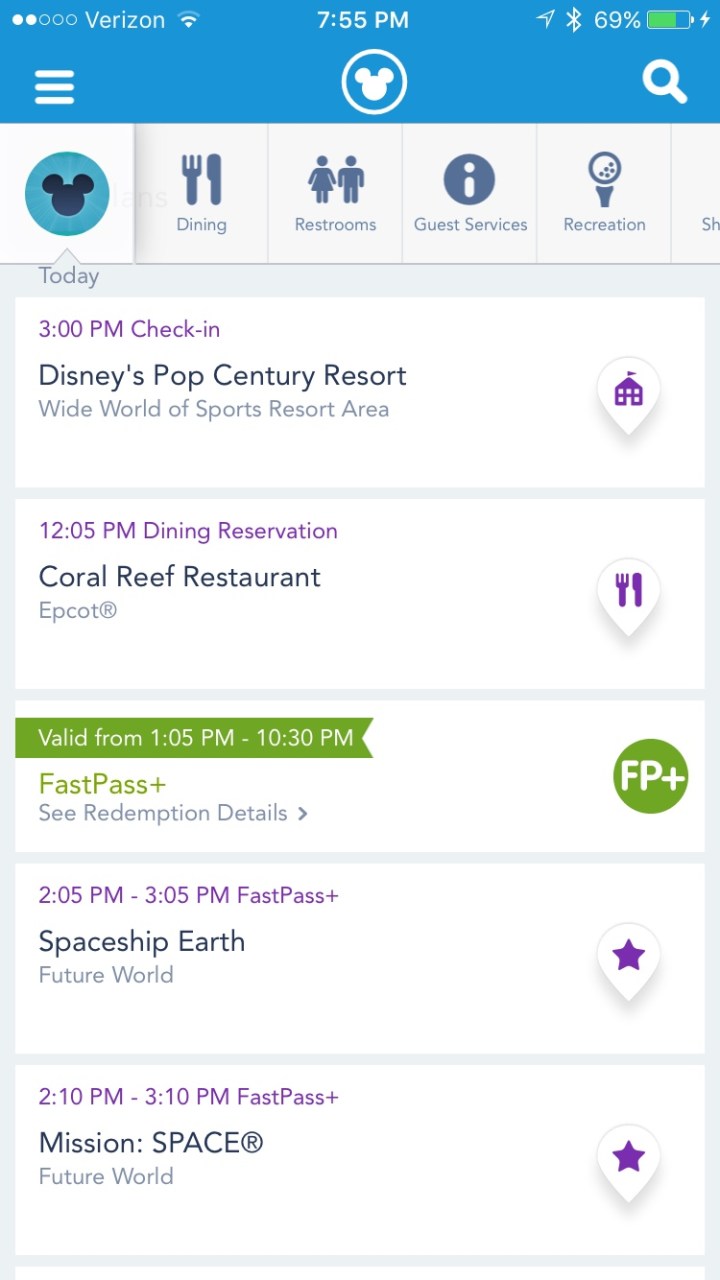Tap the blue Mickey filter icon
Screen dimensions: 720x1280
67,193
